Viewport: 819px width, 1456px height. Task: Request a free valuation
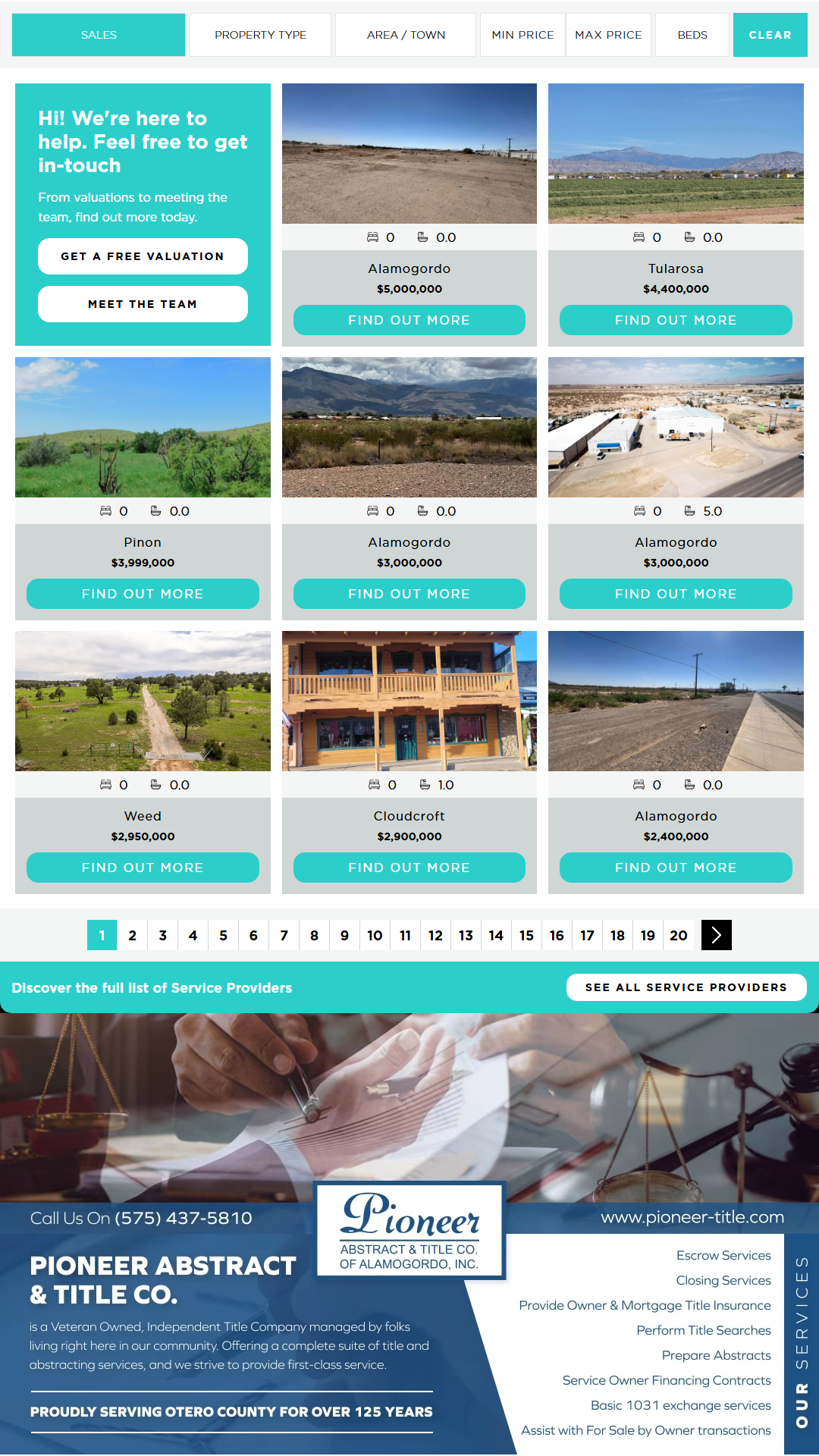(143, 256)
